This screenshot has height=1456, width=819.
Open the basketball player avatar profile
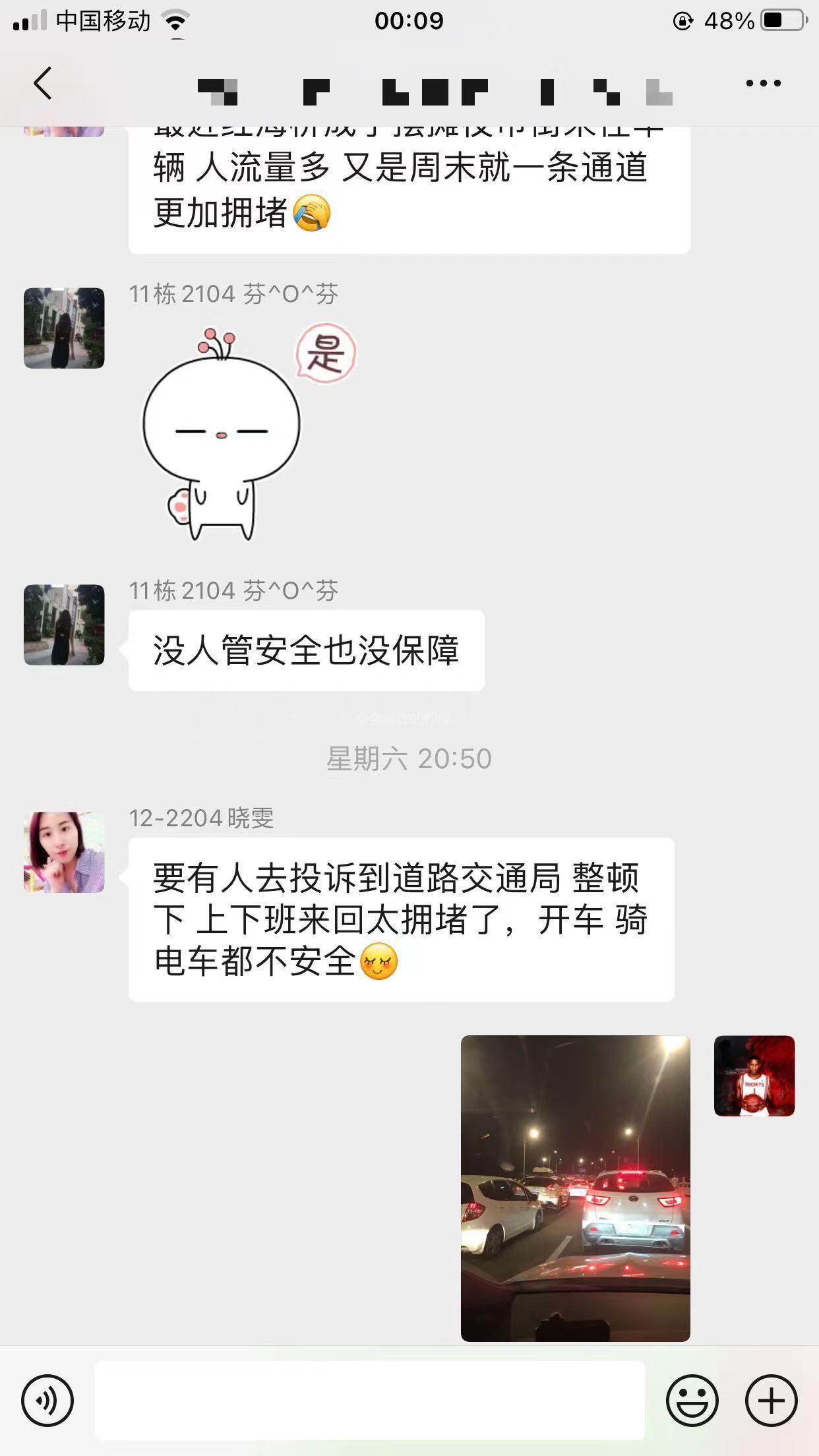click(x=754, y=1076)
